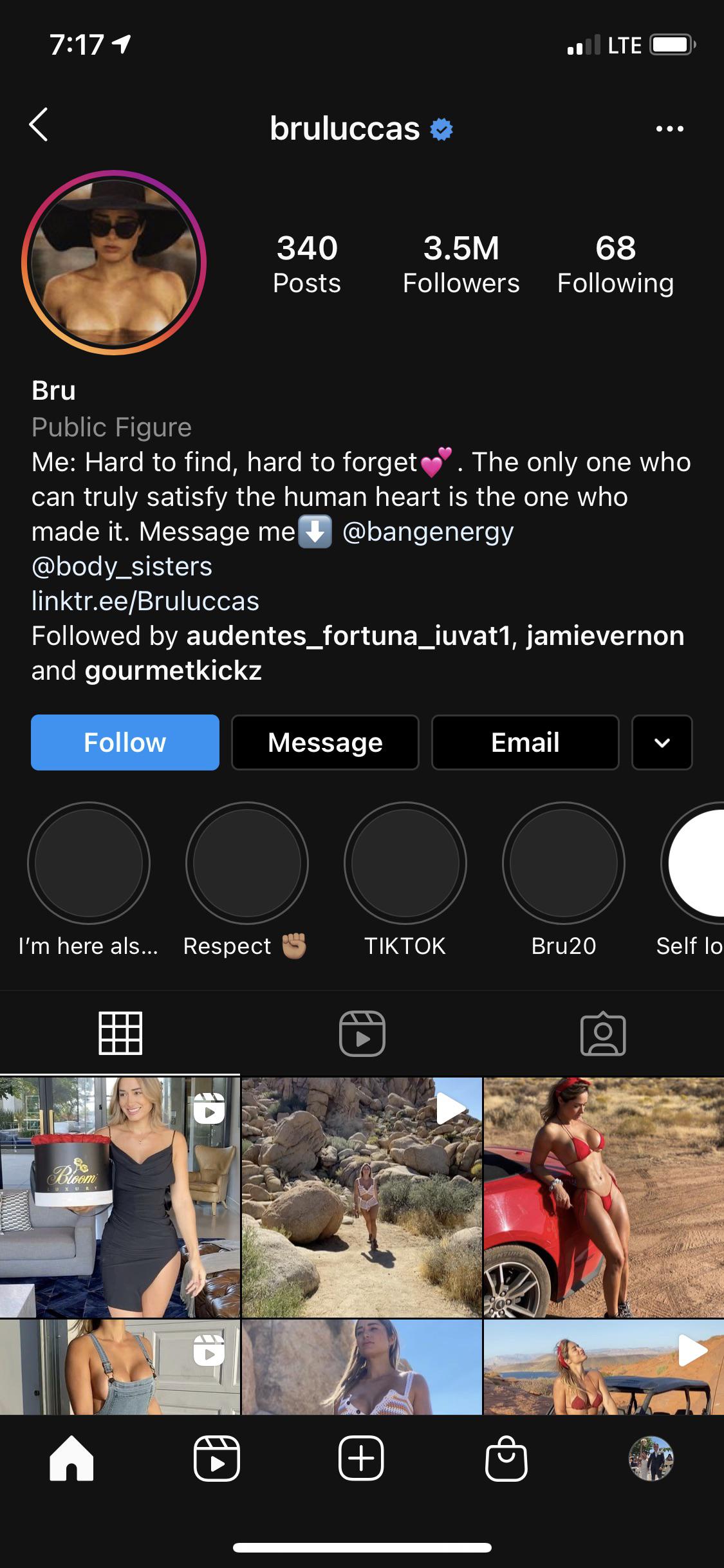Open the Bru20 story highlight
The width and height of the screenshot is (724, 1568).
pos(564,864)
